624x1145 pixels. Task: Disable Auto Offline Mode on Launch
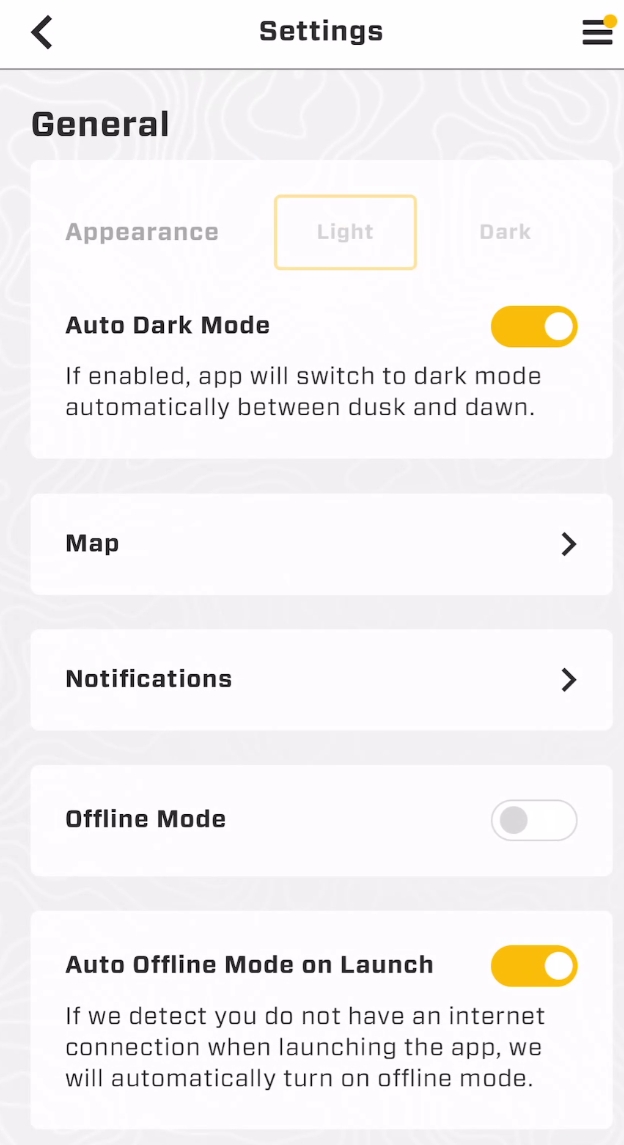pyautogui.click(x=534, y=966)
